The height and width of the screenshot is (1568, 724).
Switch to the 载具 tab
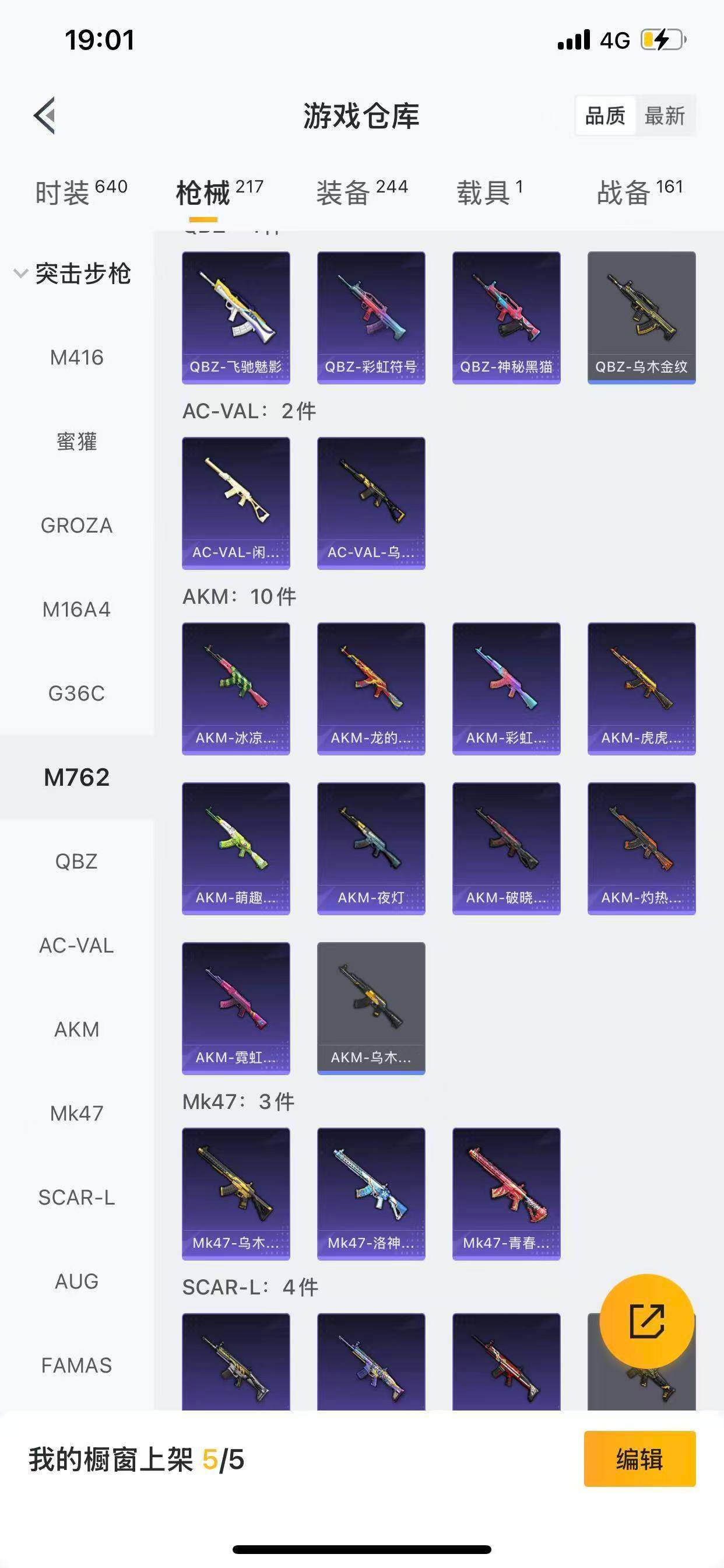point(489,192)
